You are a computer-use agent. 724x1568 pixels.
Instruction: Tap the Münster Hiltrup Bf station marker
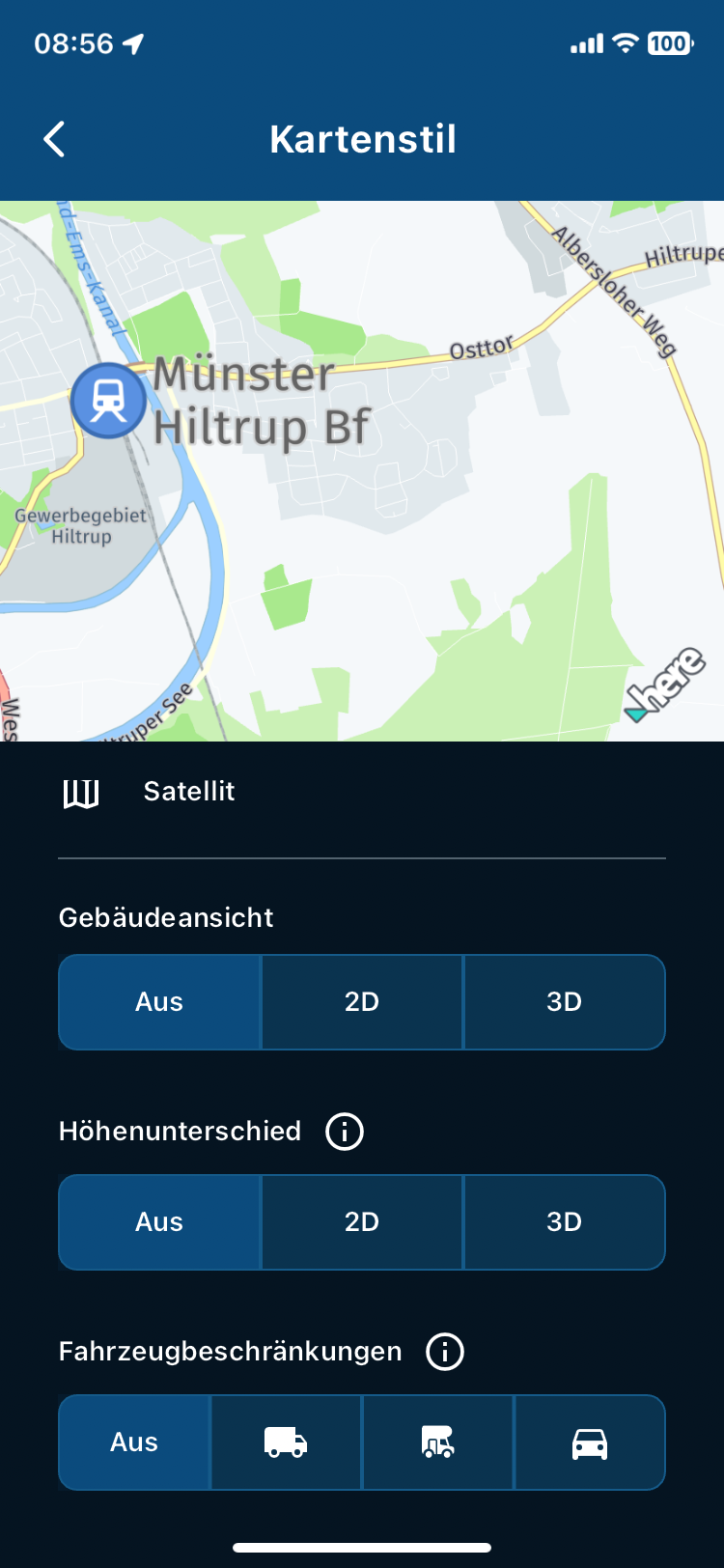108,400
